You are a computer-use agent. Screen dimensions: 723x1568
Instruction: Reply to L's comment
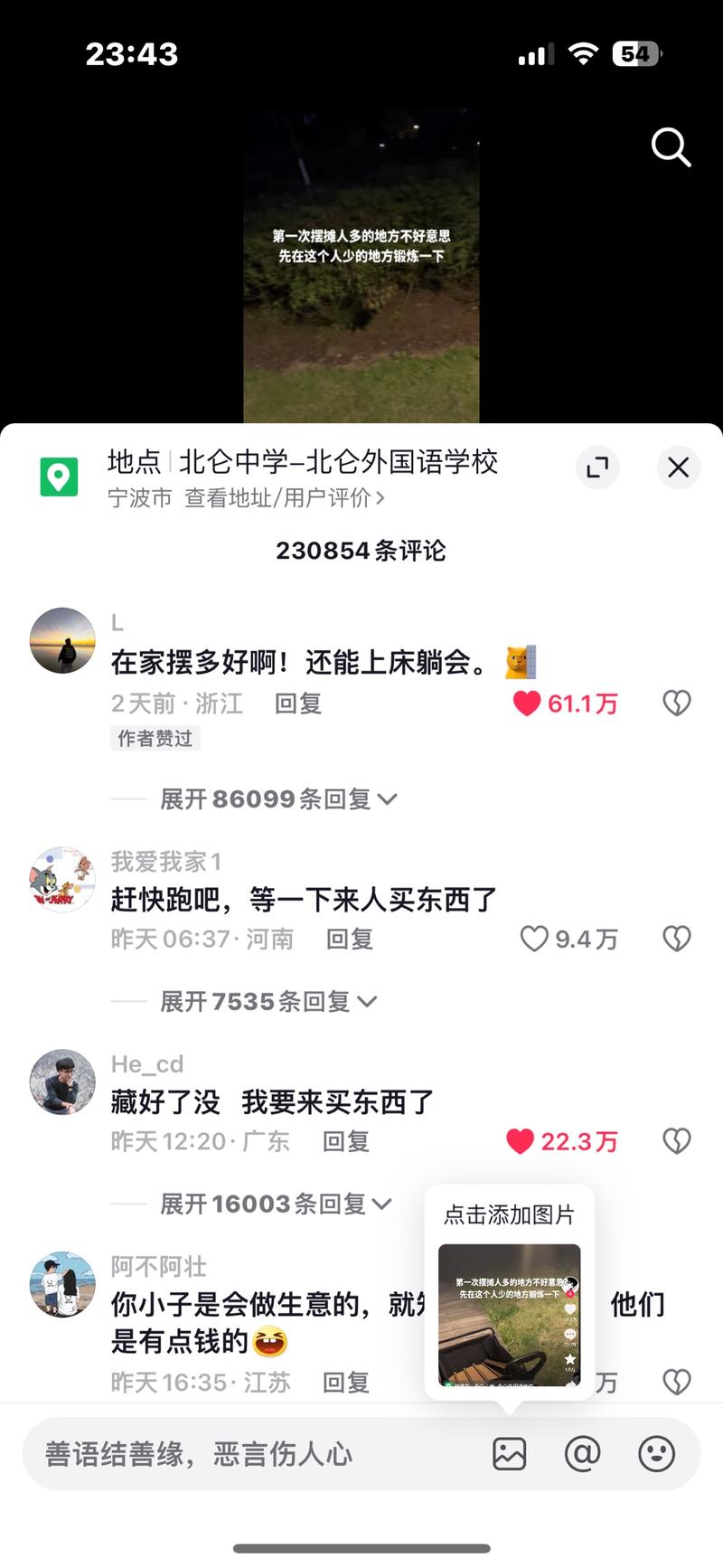[x=298, y=704]
